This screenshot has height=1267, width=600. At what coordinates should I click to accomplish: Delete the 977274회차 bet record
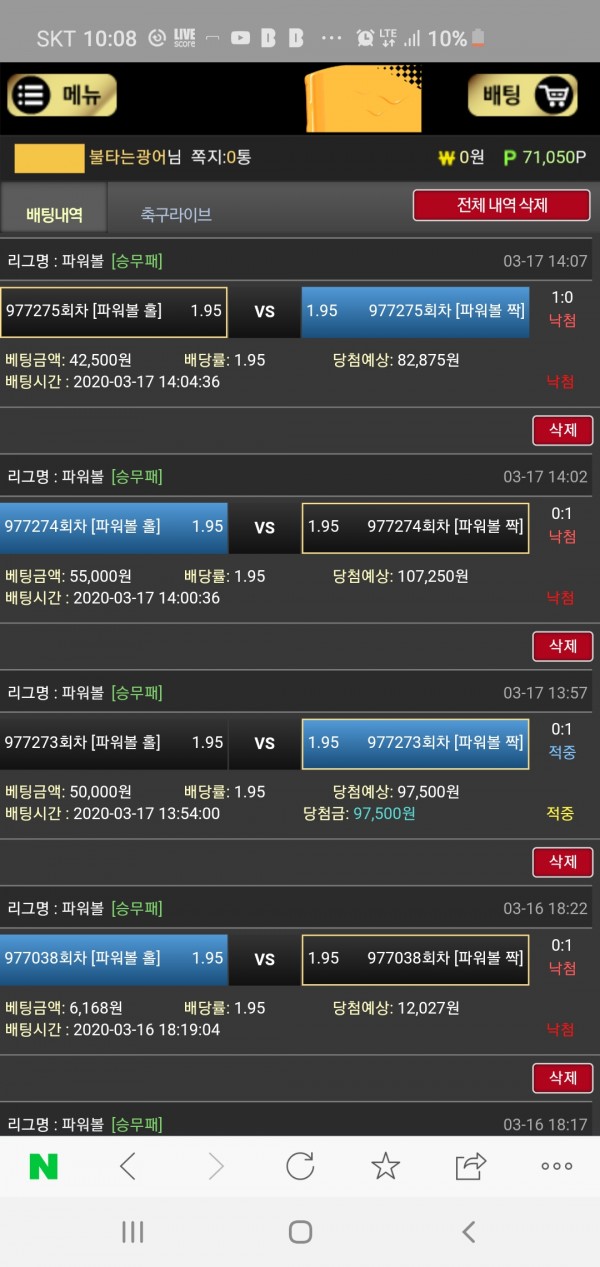coord(562,646)
